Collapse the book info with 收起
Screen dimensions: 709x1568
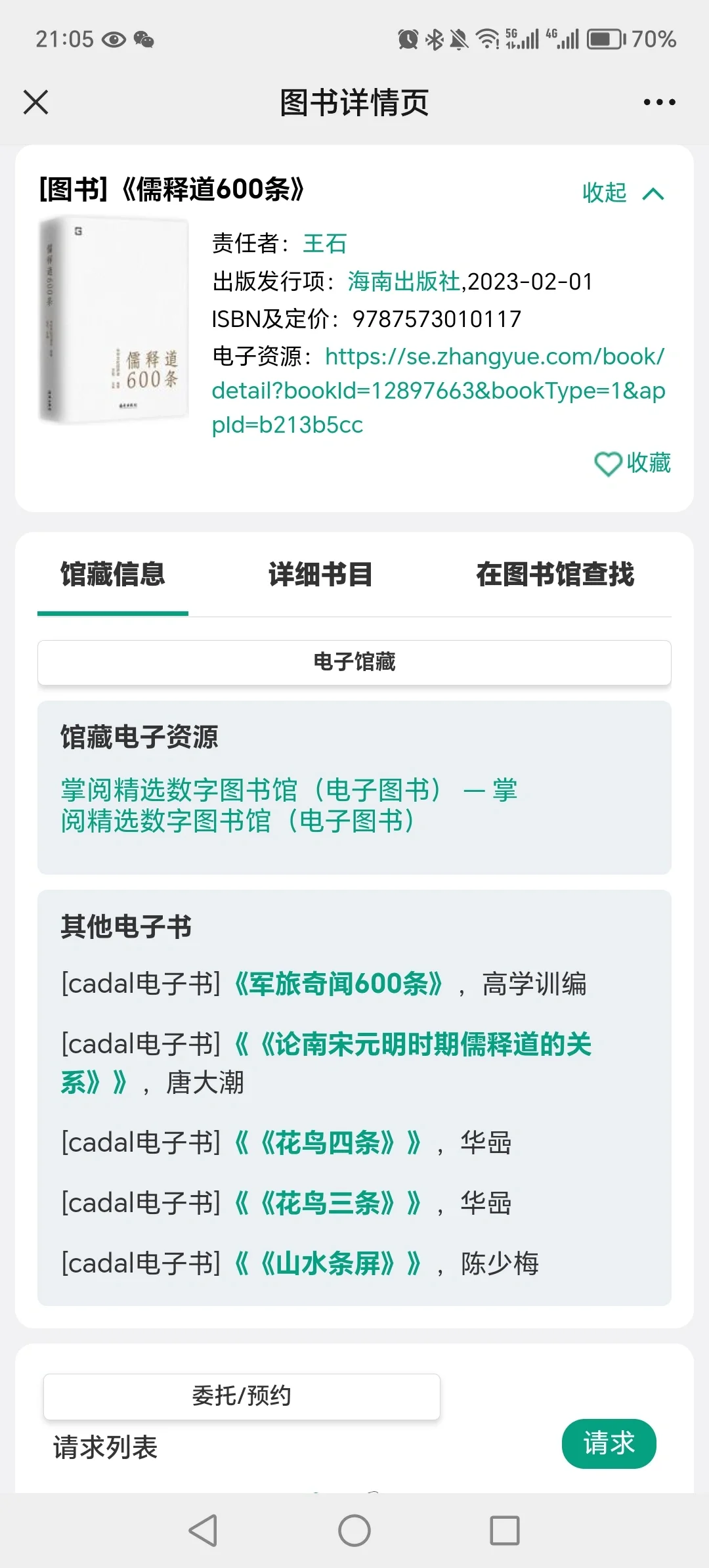624,193
